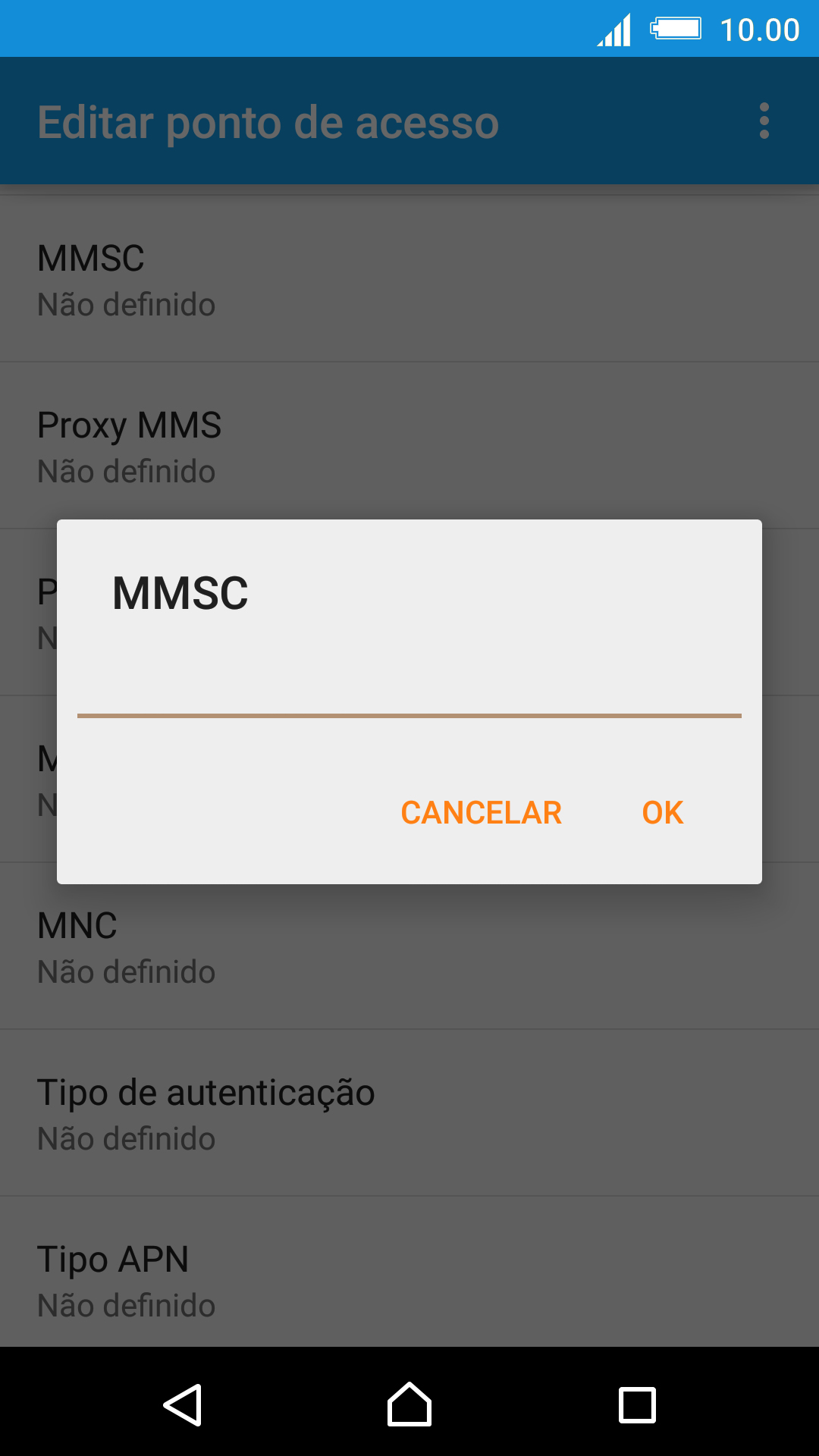This screenshot has width=819, height=1456.
Task: Open the overflow menu in app bar
Action: click(x=764, y=121)
